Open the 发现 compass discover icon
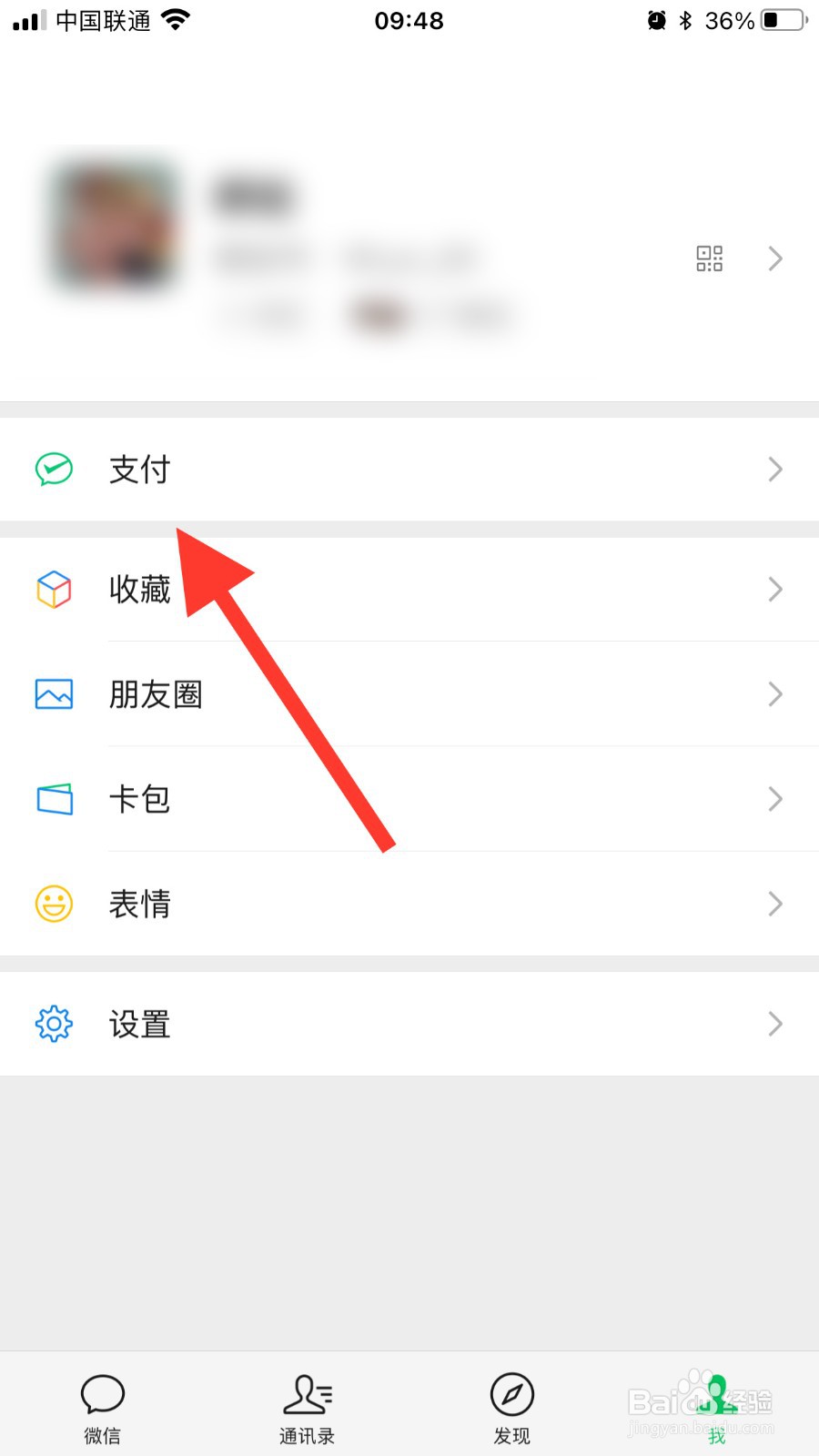The width and height of the screenshot is (819, 1456). point(511,1392)
